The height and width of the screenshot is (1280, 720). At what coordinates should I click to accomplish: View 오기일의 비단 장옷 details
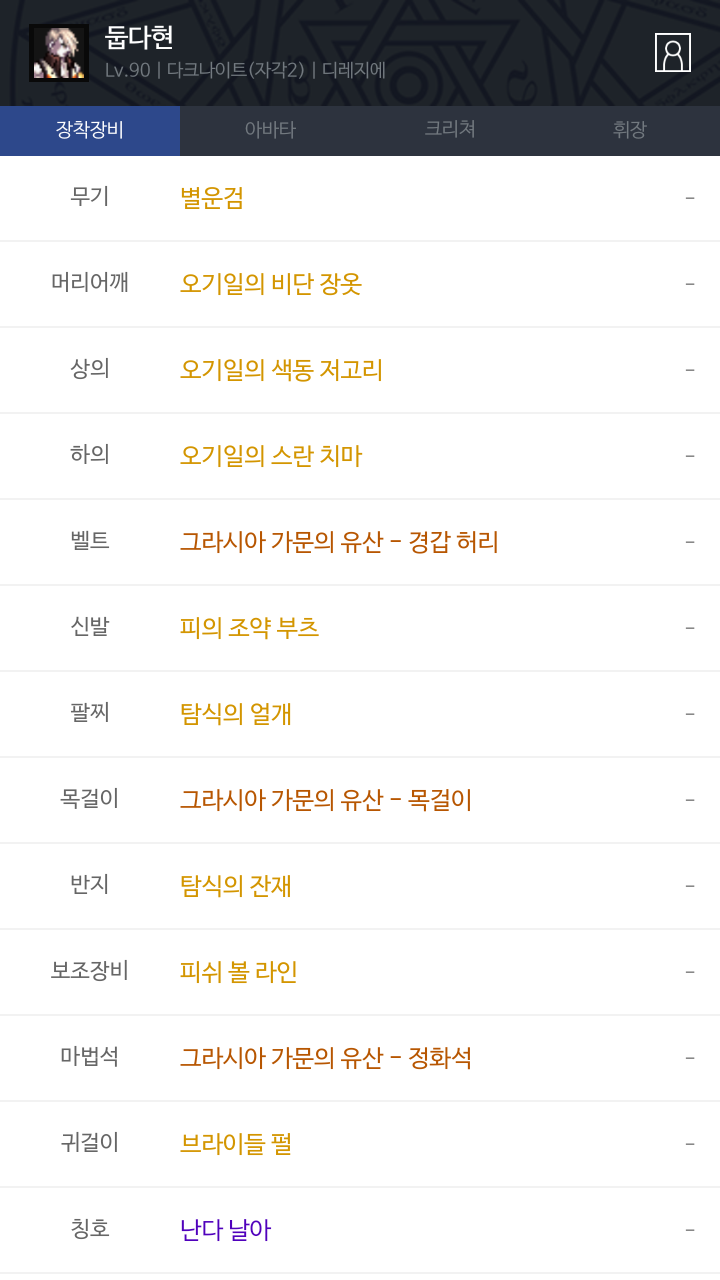[270, 284]
